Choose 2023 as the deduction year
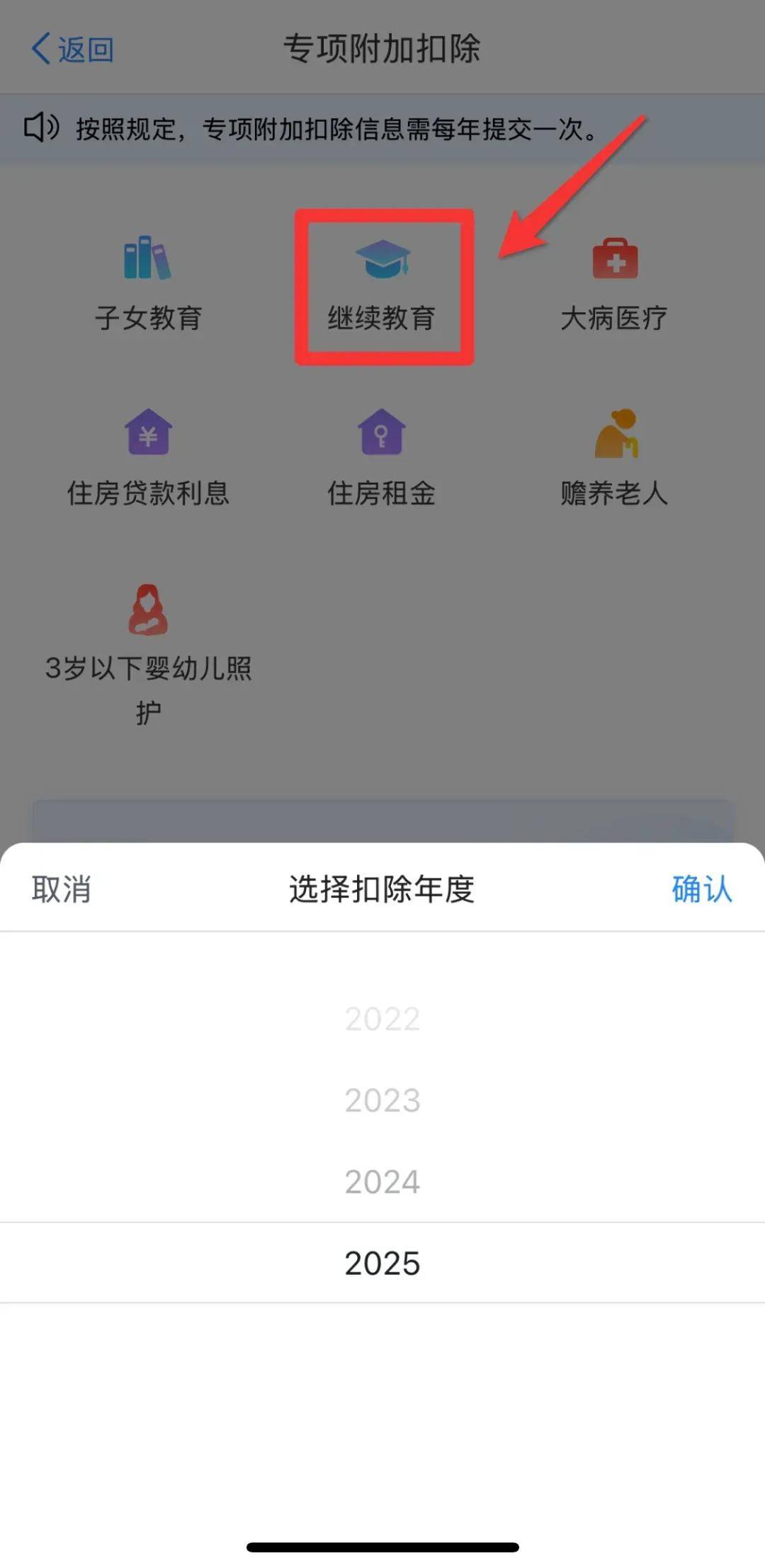The image size is (765, 1568). pyautogui.click(x=382, y=1100)
